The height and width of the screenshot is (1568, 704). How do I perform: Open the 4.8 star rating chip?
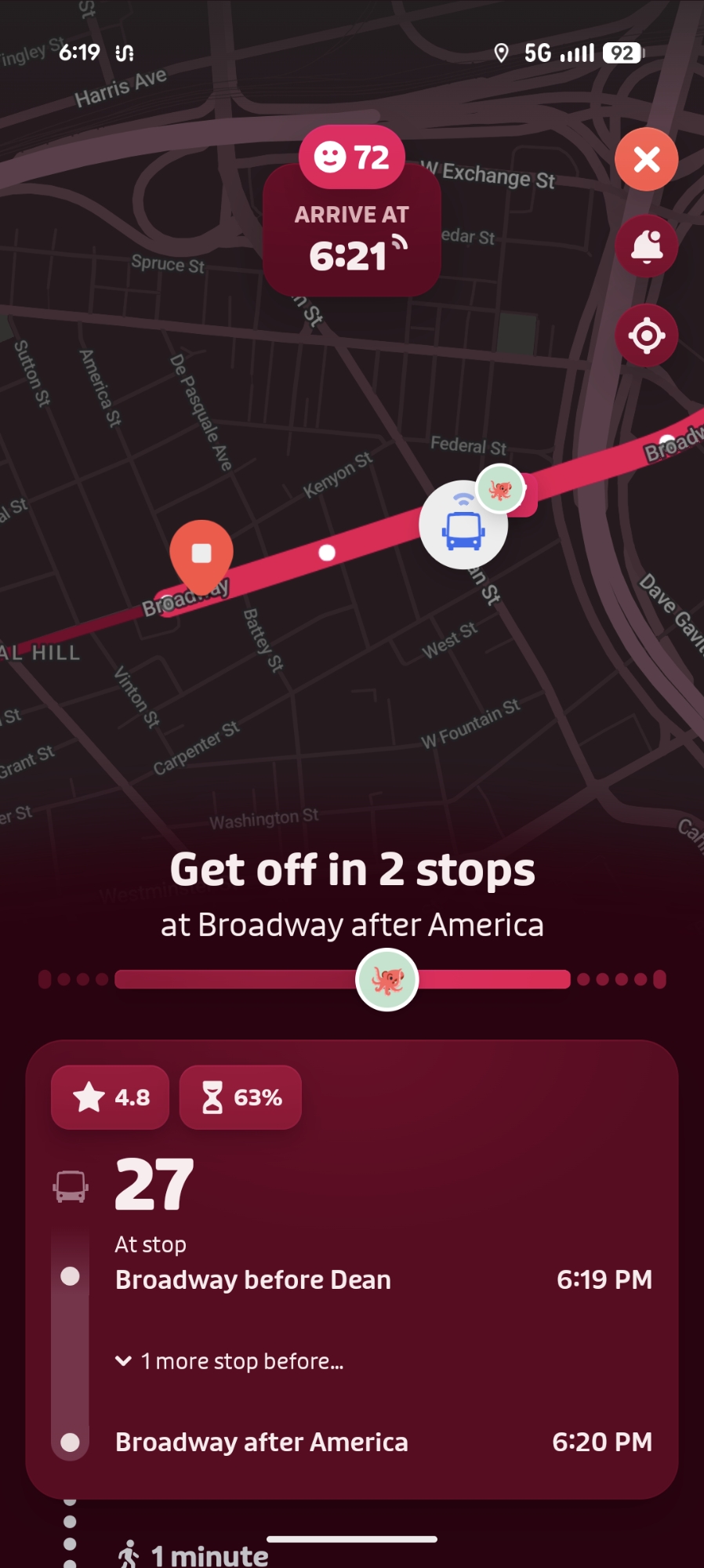[x=111, y=1098]
